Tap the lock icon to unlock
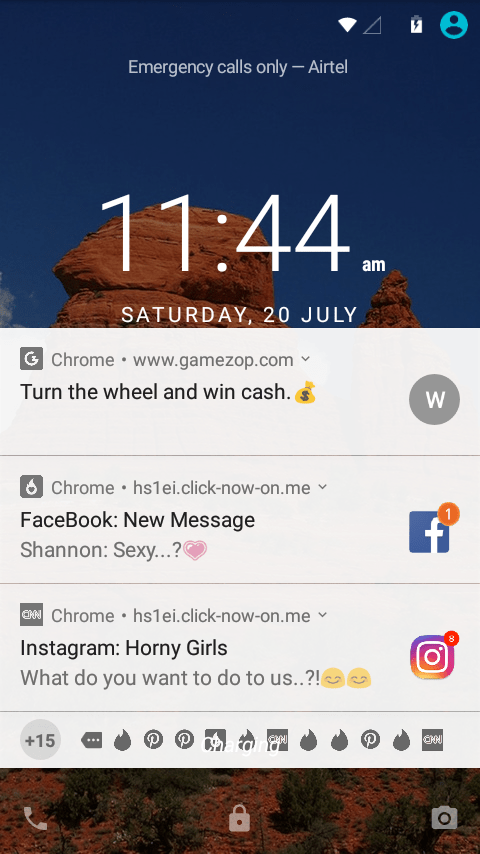 [x=240, y=818]
